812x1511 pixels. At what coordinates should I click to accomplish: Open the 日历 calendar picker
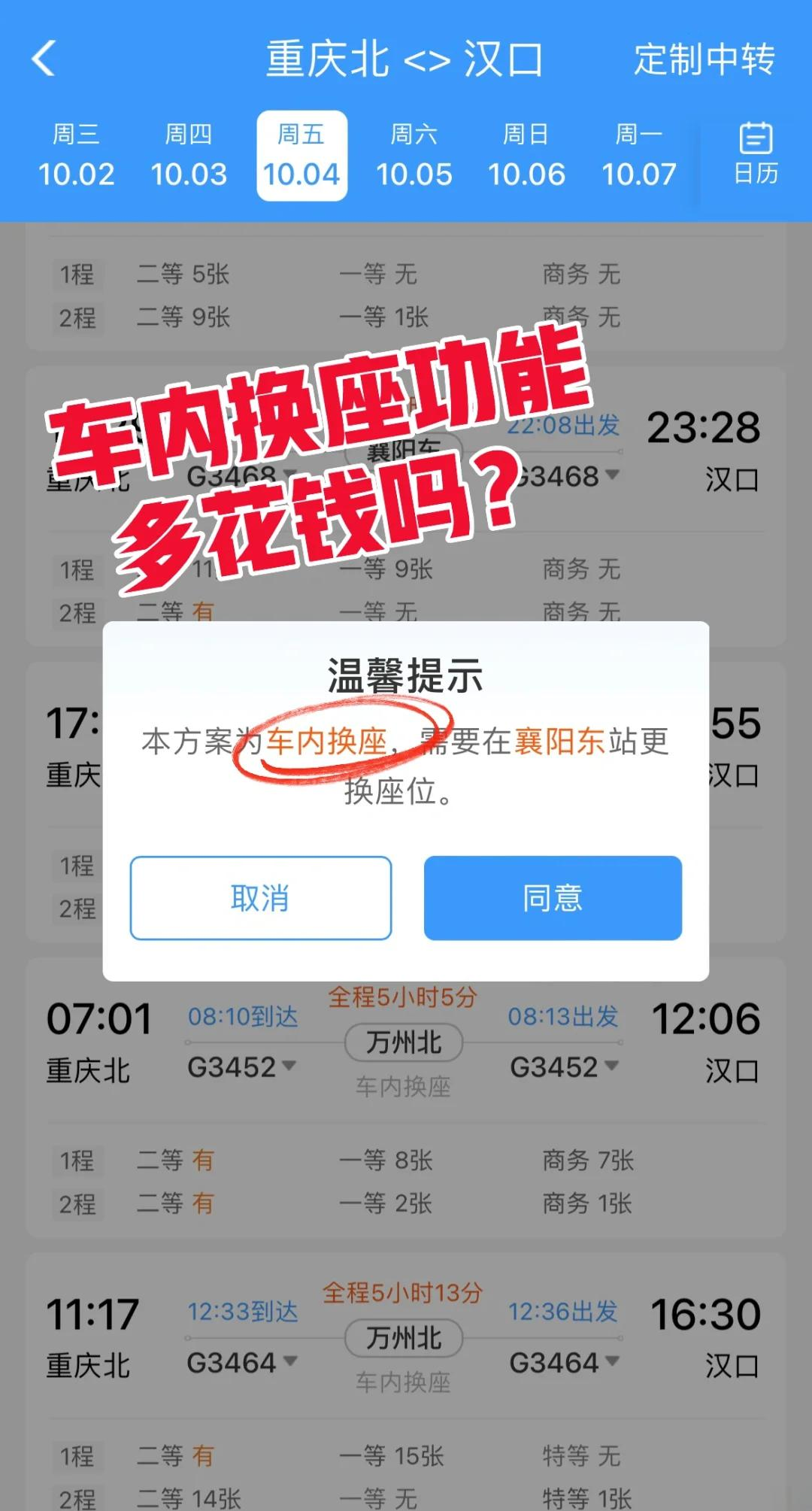coord(756,154)
